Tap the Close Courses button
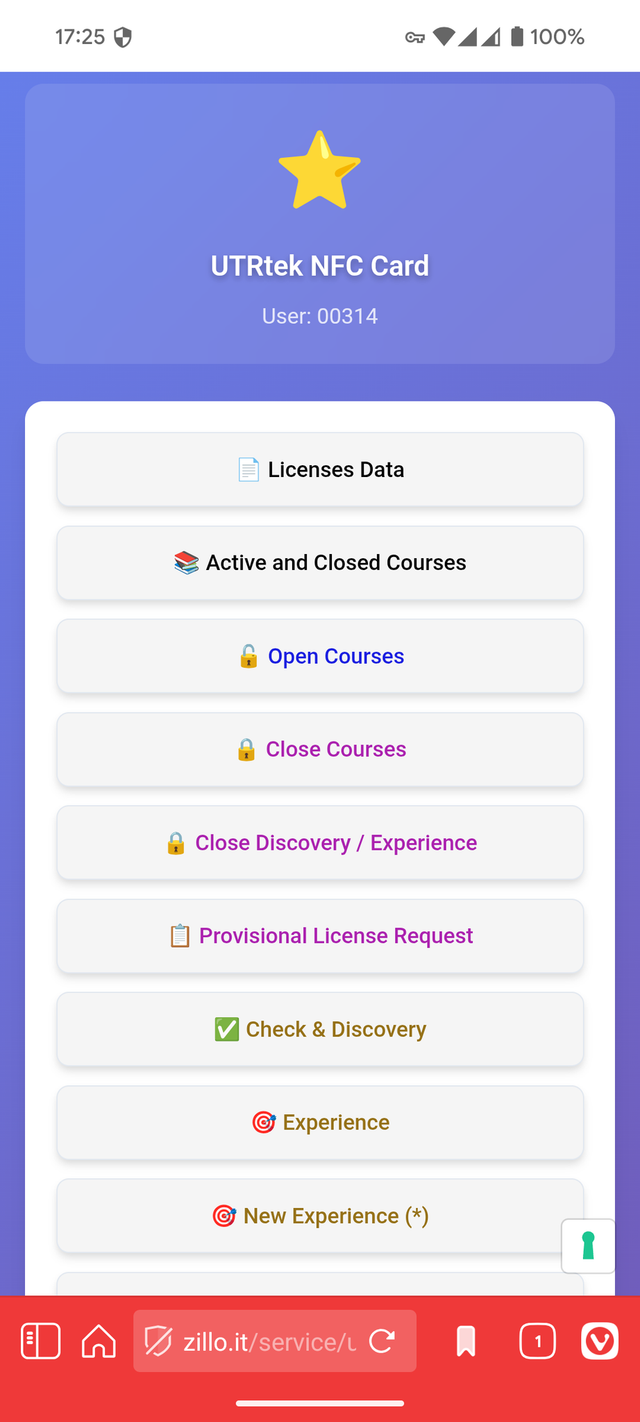Screen dimensions: 640x1422 click(320, 750)
